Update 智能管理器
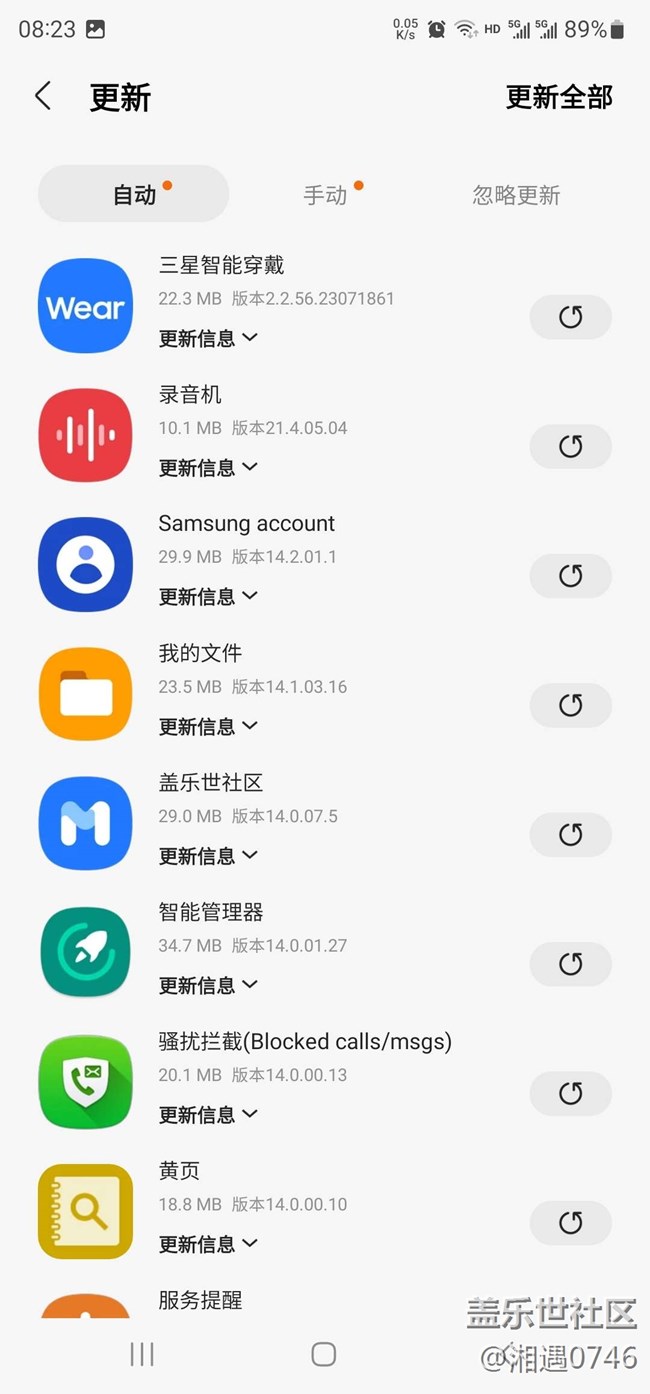This screenshot has width=650, height=1394. (x=570, y=964)
